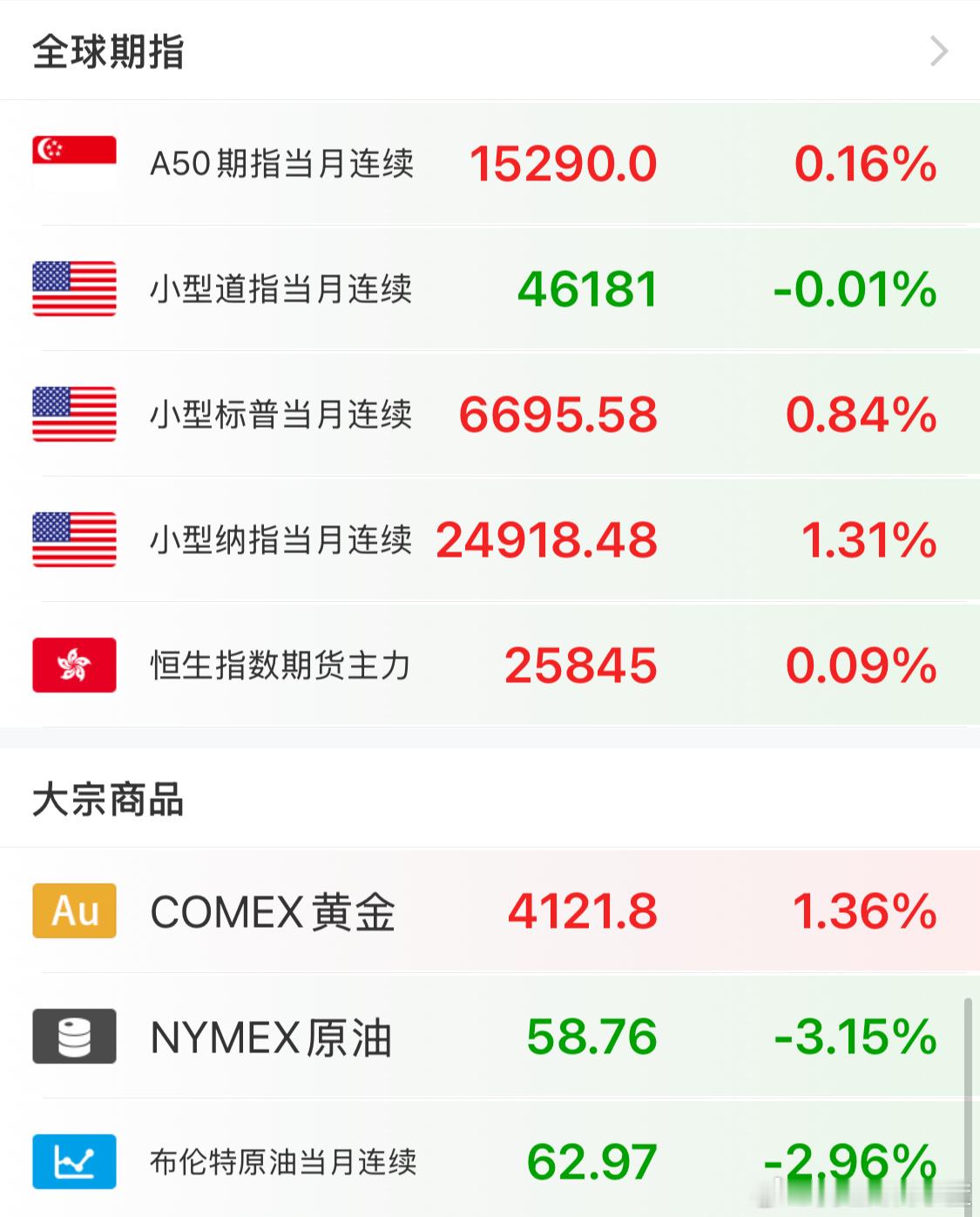Tap the 布伦特原油当月连续 price 62.97
980x1217 pixels.
[x=592, y=1160]
